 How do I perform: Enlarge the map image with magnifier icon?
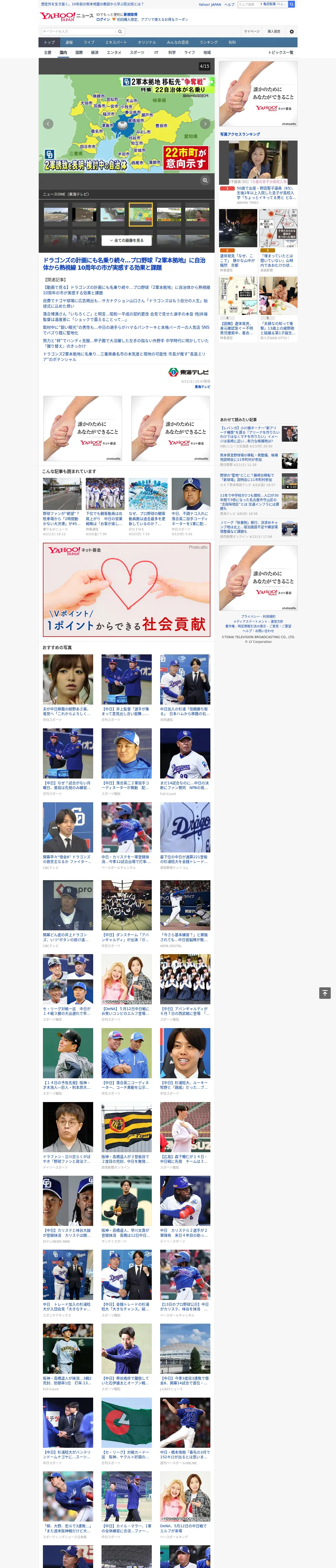coord(205,180)
